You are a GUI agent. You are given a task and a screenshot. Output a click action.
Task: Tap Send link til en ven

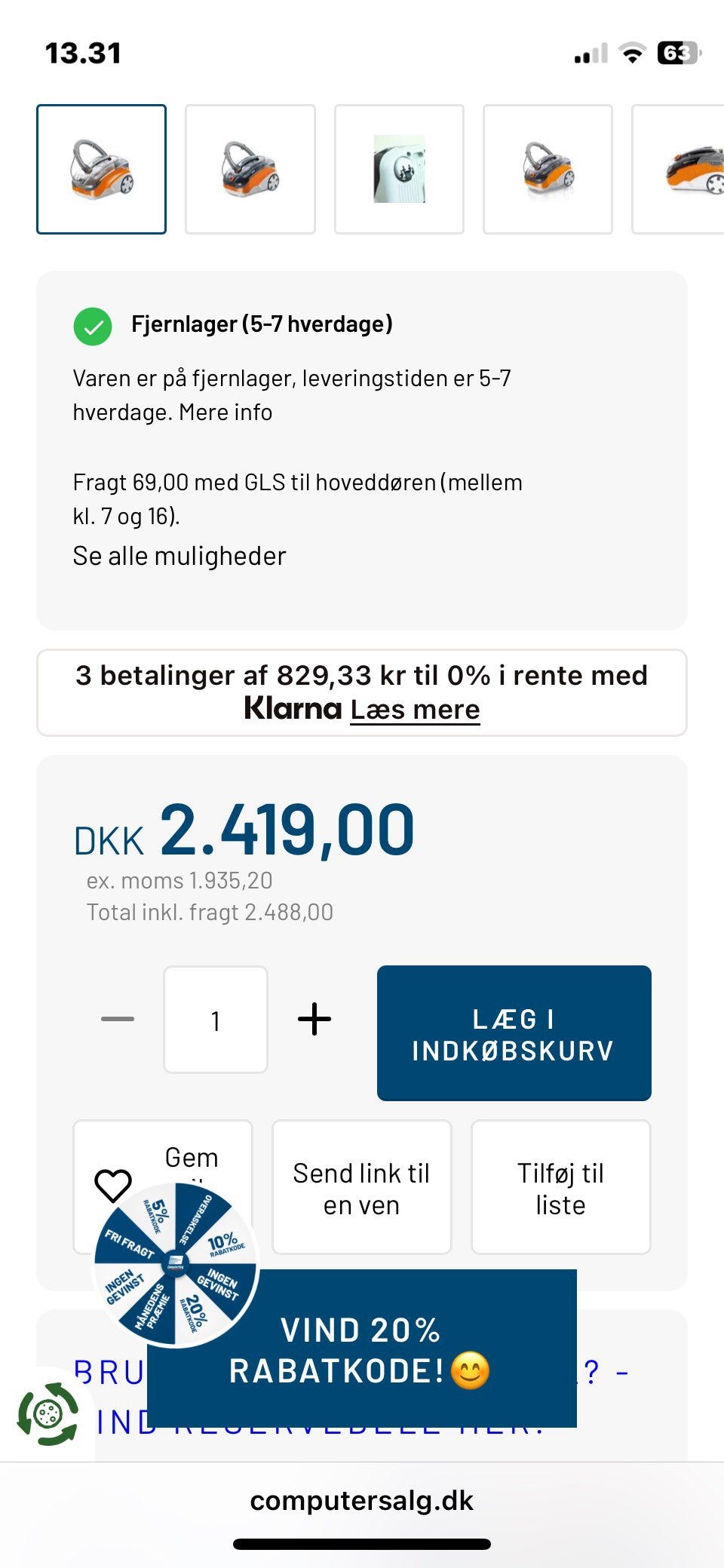pyautogui.click(x=361, y=1188)
